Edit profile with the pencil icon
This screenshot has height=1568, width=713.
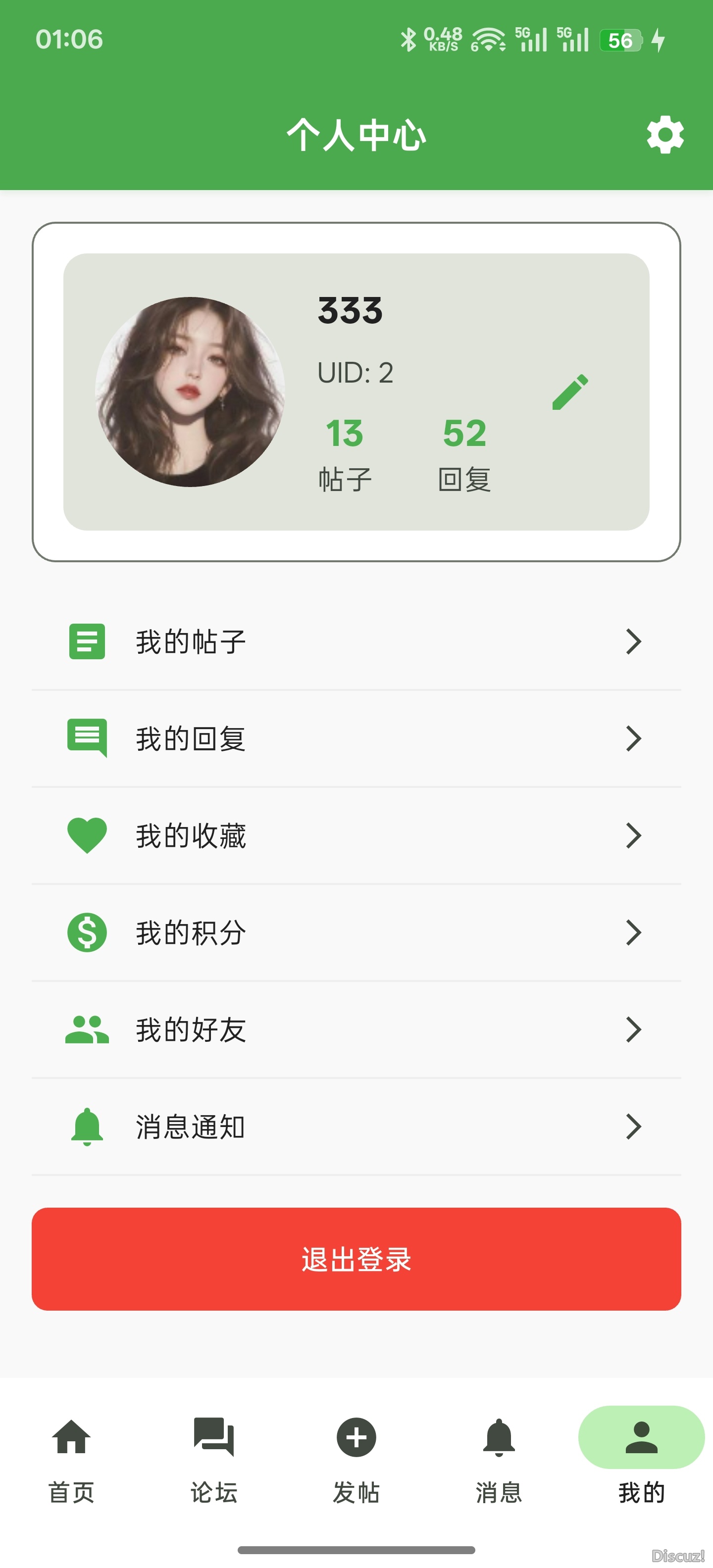570,392
